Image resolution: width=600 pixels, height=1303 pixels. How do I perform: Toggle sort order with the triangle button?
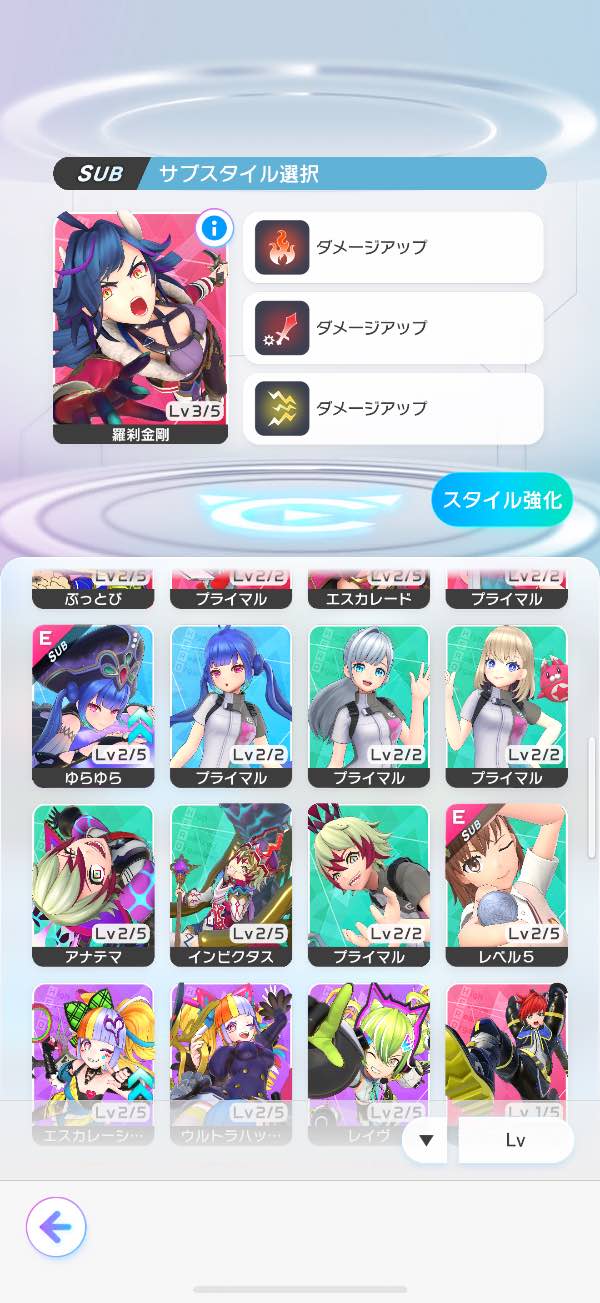tap(425, 1141)
